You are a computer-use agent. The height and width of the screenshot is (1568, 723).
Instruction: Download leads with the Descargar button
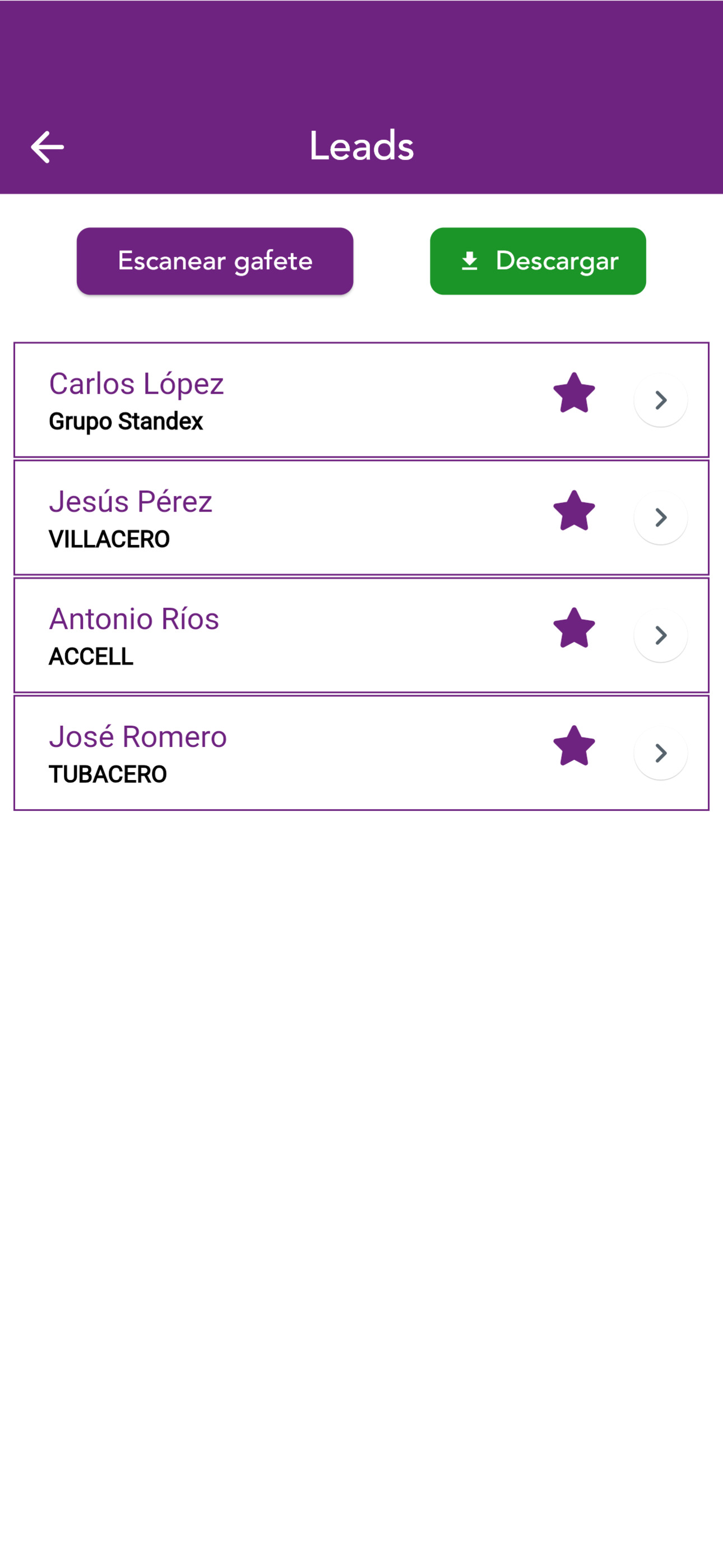(x=538, y=261)
